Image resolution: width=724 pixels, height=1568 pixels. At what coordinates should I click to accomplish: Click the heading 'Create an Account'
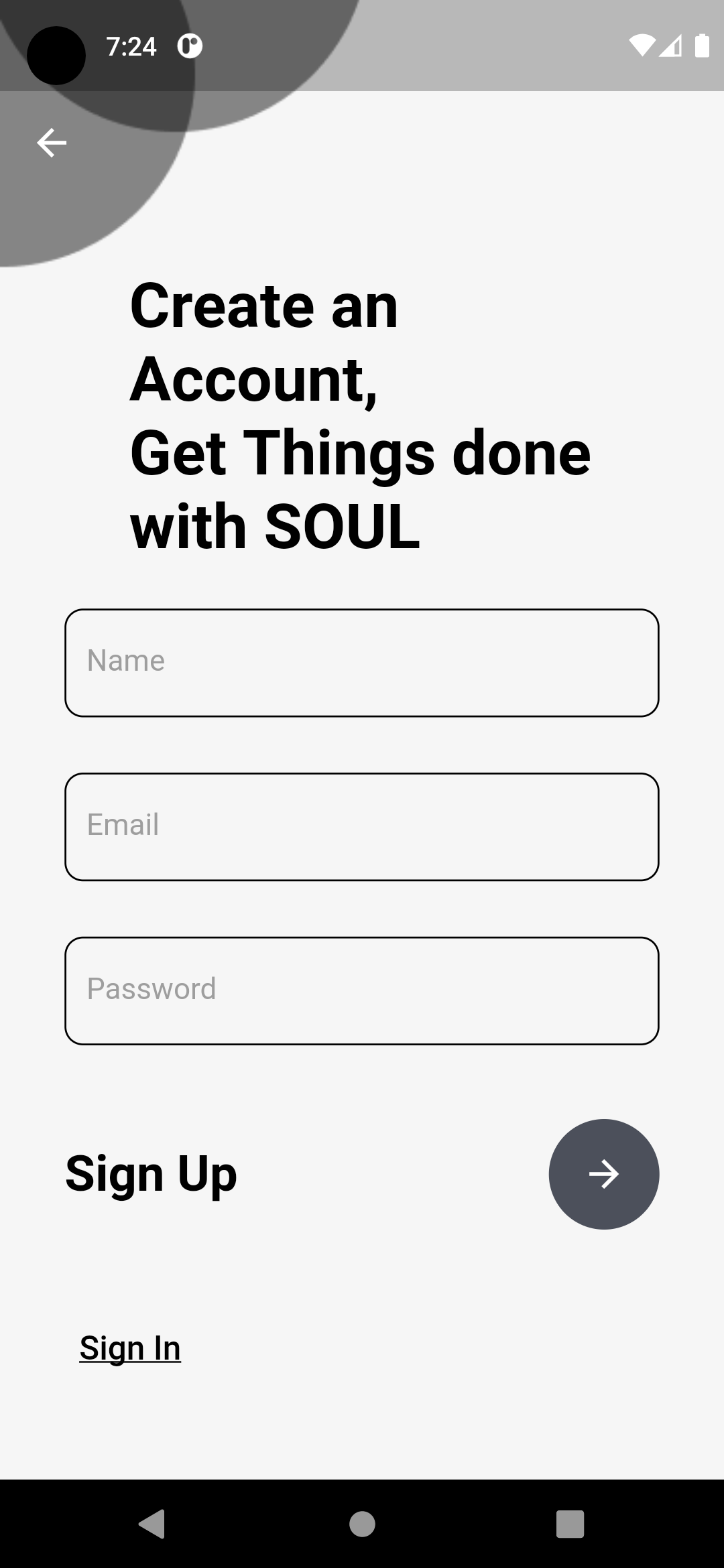coord(263,342)
